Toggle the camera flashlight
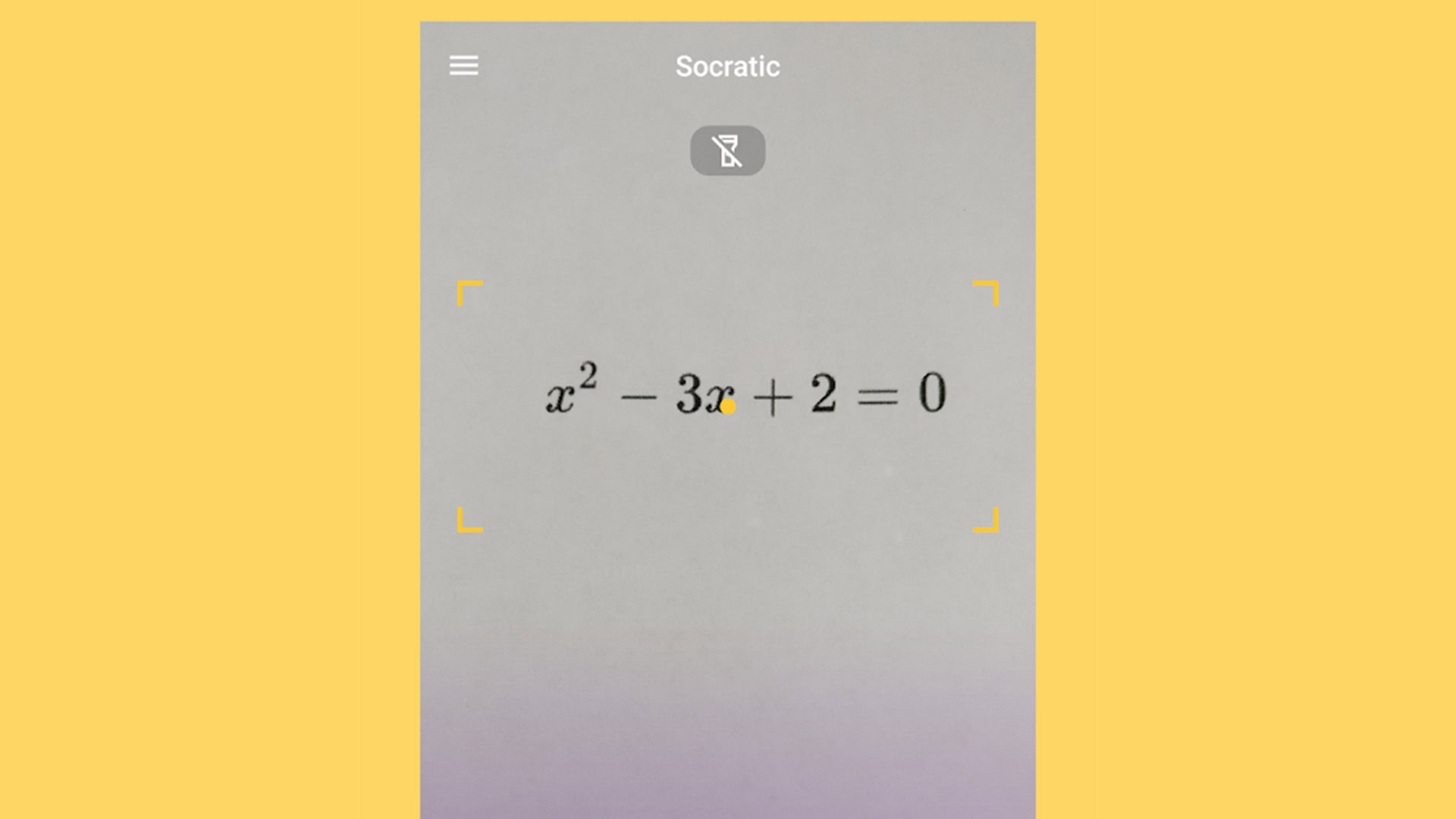This screenshot has height=819, width=1456. (727, 151)
